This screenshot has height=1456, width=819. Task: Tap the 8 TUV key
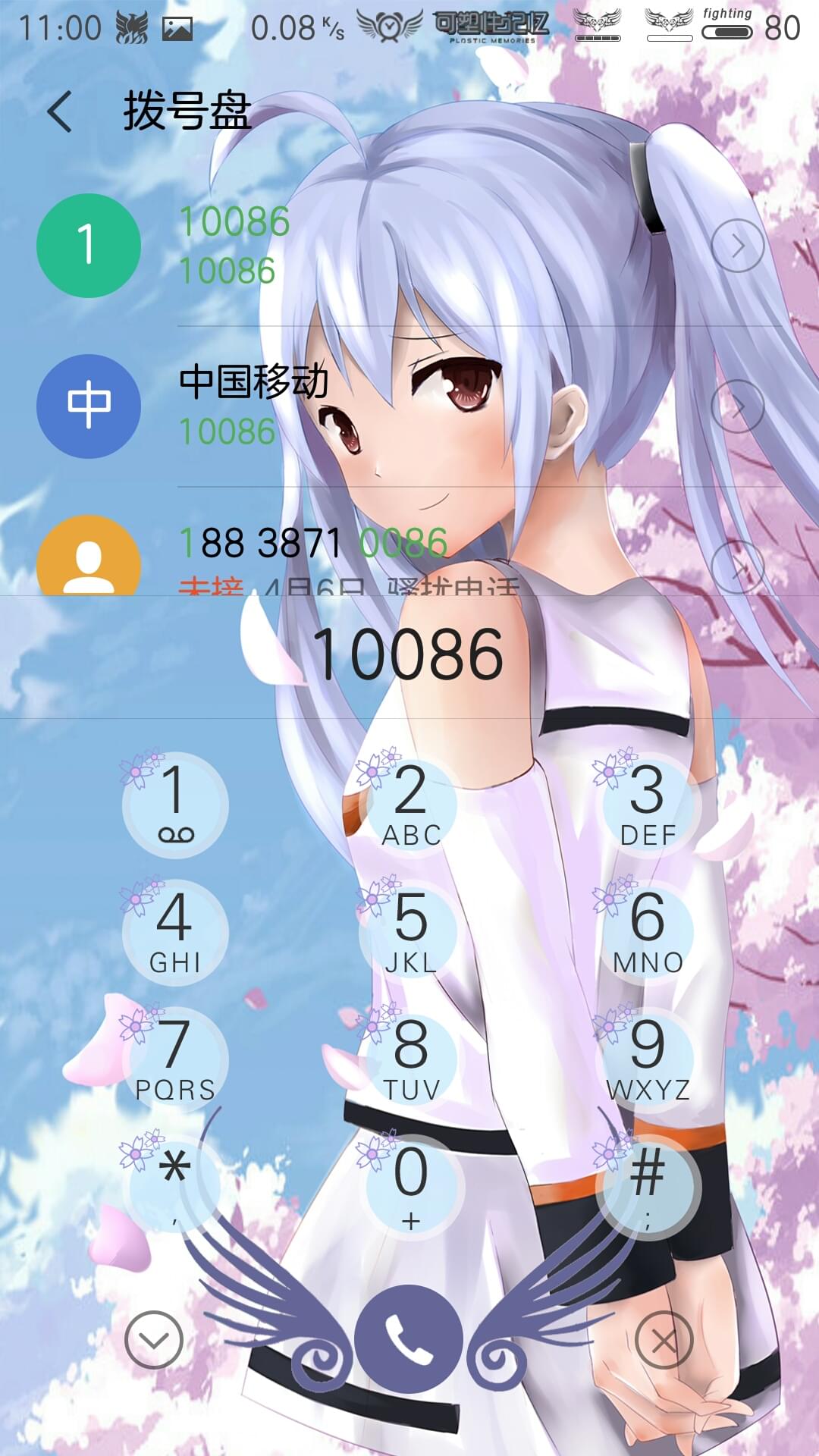pyautogui.click(x=411, y=1060)
